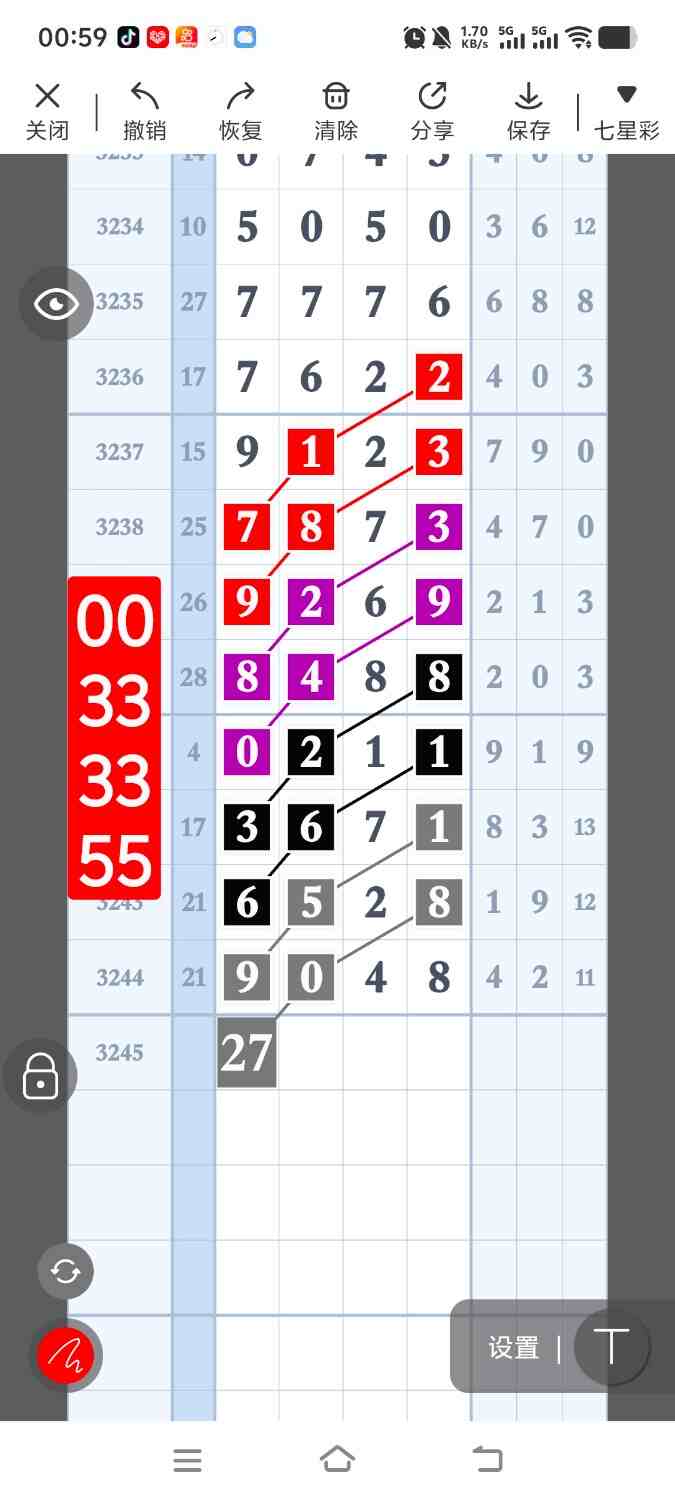The height and width of the screenshot is (1500, 675).
Task: Share the chart via 分享
Action: click(x=432, y=111)
